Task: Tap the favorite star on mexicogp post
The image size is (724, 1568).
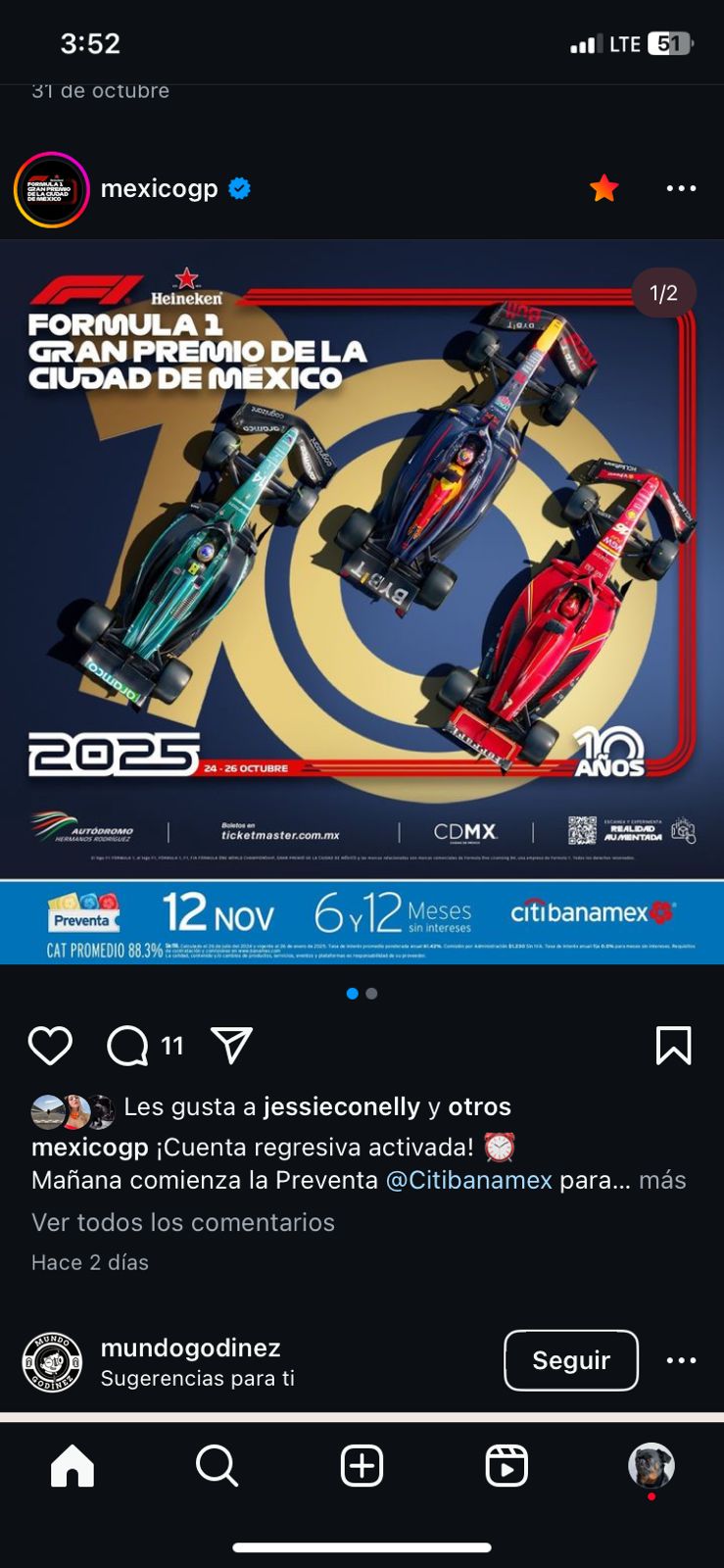Action: tap(604, 187)
